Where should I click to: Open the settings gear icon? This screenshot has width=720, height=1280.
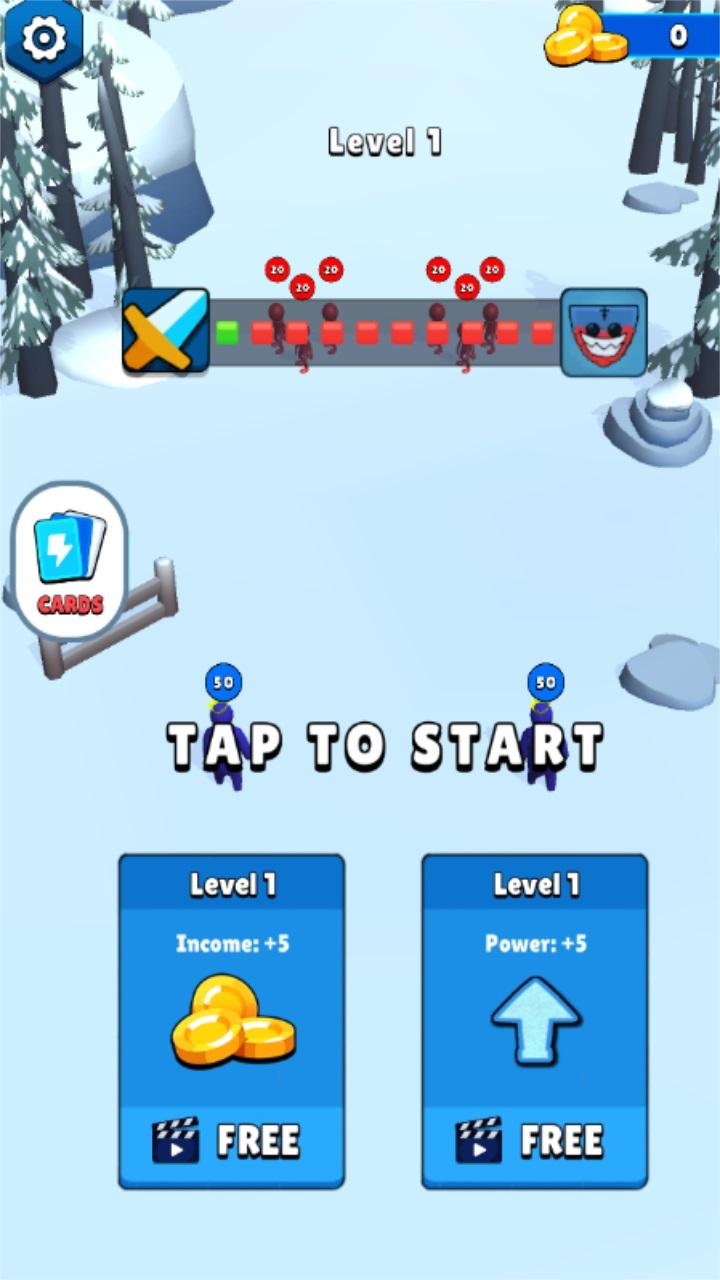pyautogui.click(x=44, y=38)
